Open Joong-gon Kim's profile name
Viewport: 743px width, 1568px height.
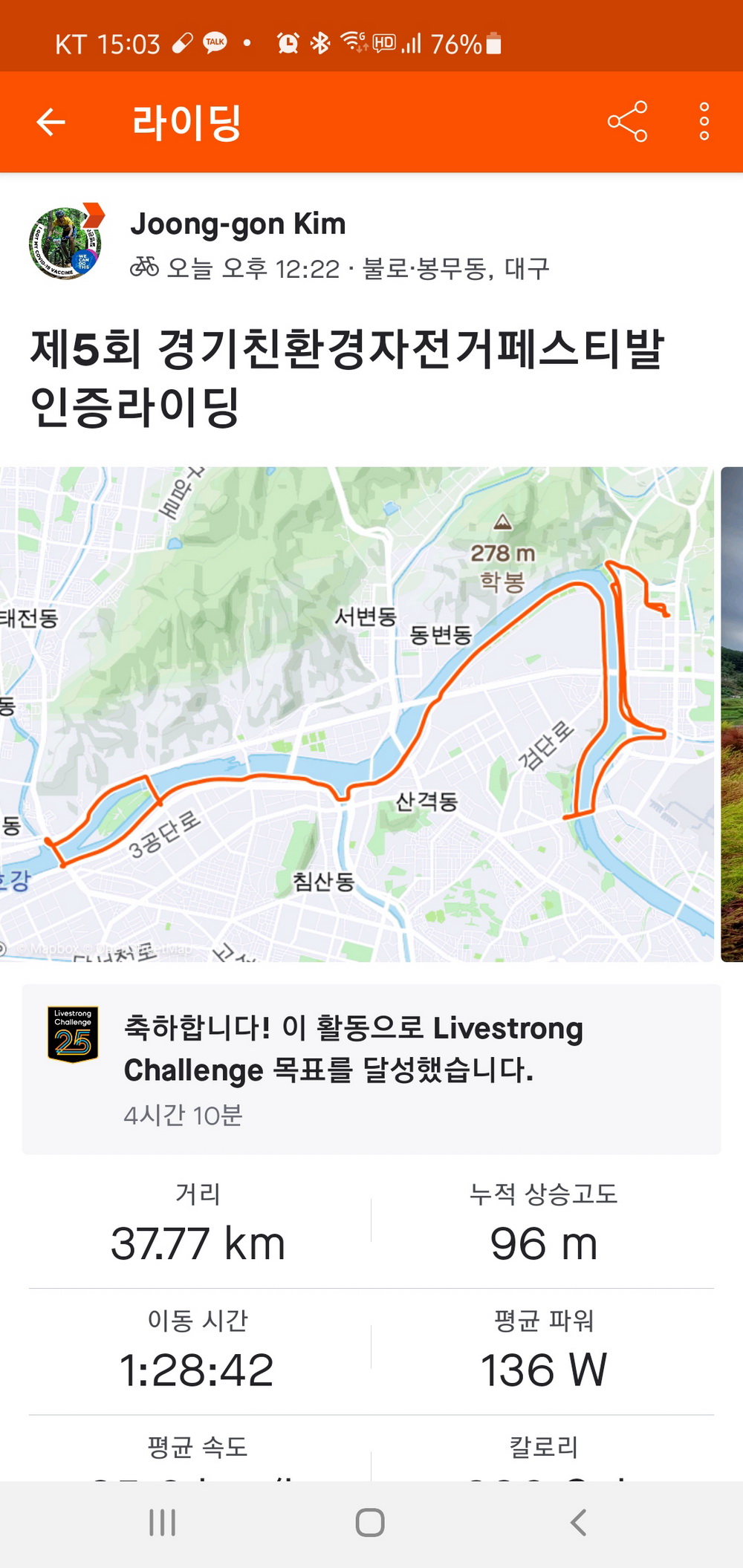(x=238, y=224)
